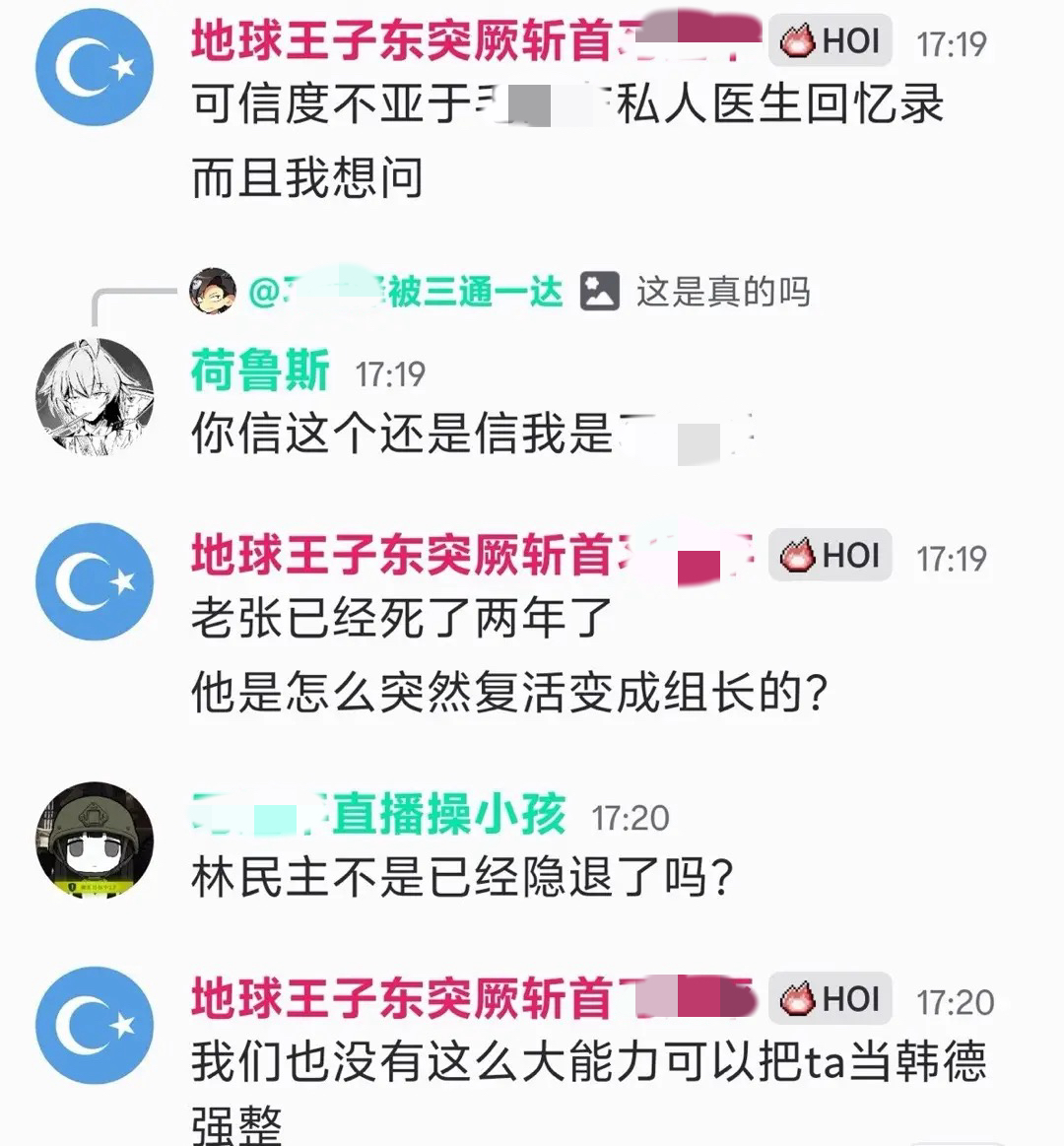
Task: Open the avatar next to "林民主不是已经隐退了吗?"
Action: point(95,840)
